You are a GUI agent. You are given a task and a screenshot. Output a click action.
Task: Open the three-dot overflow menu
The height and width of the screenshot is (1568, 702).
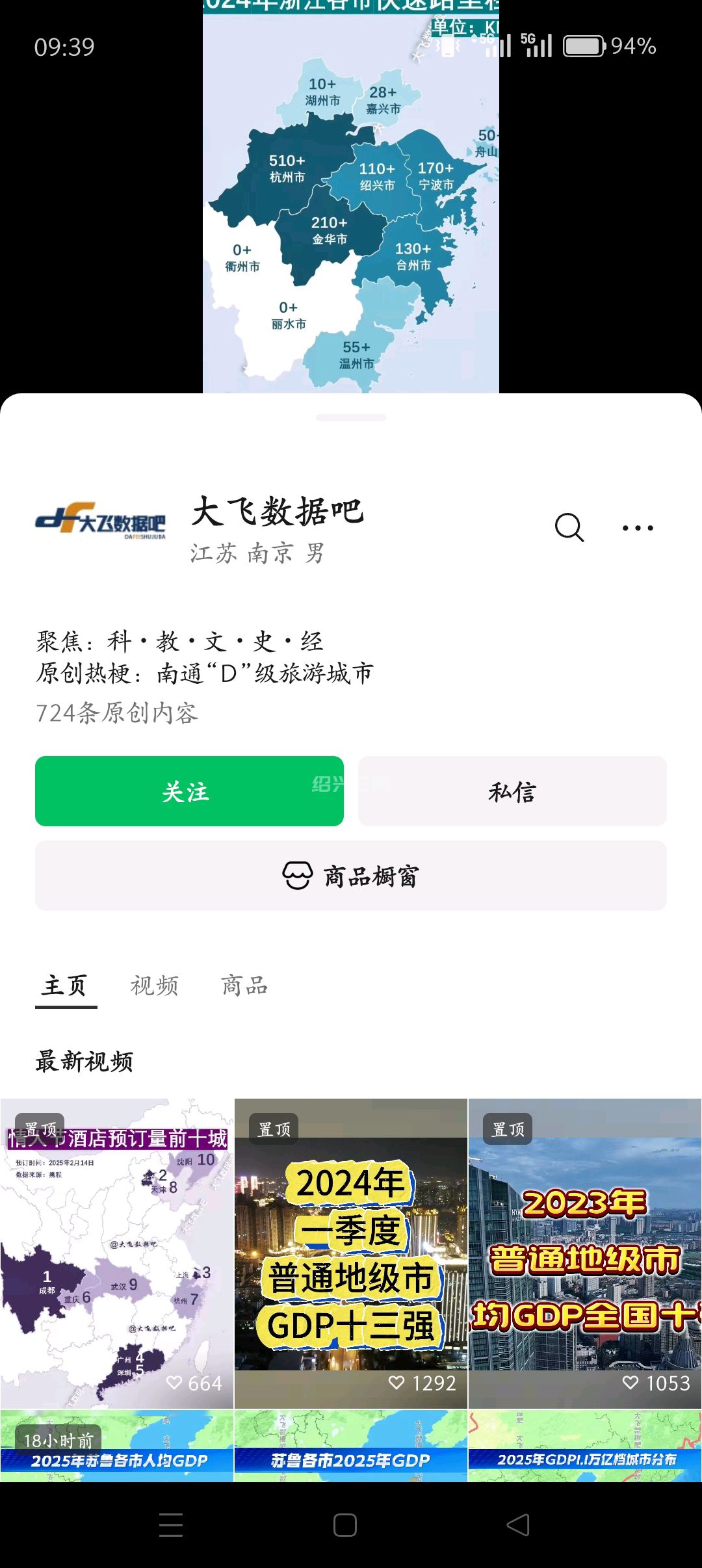click(x=638, y=528)
